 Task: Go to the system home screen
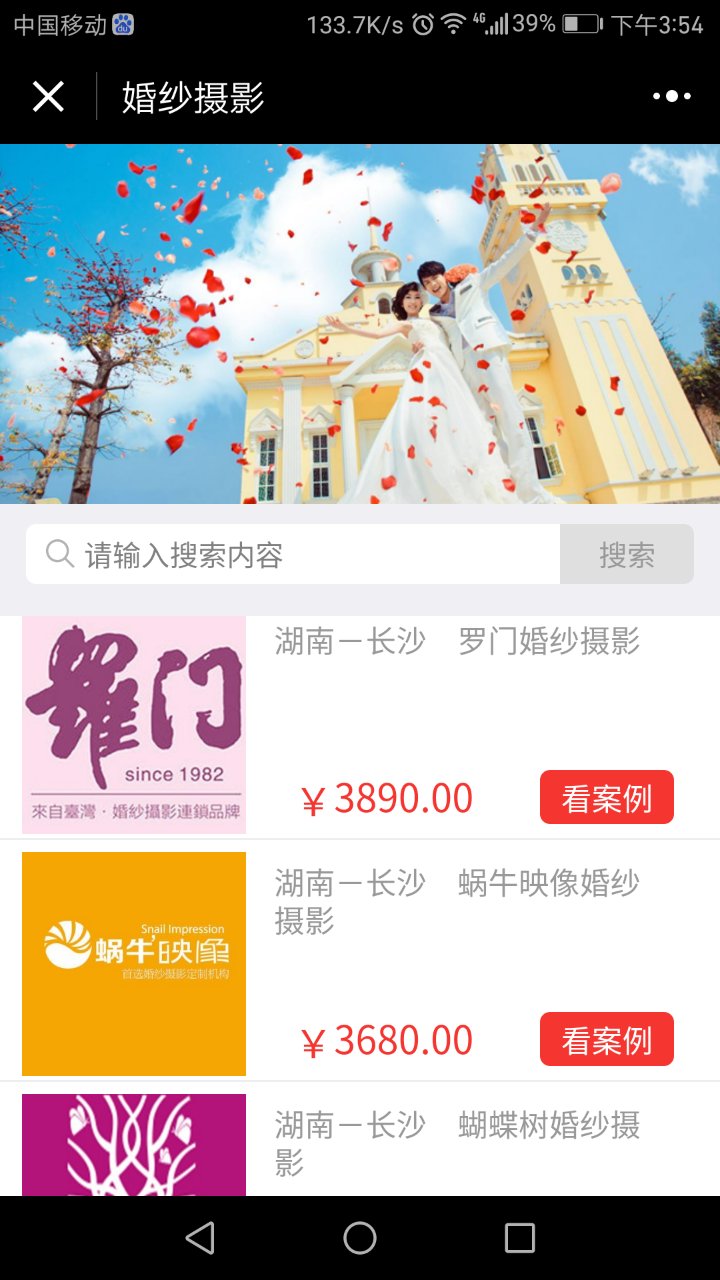360,1238
